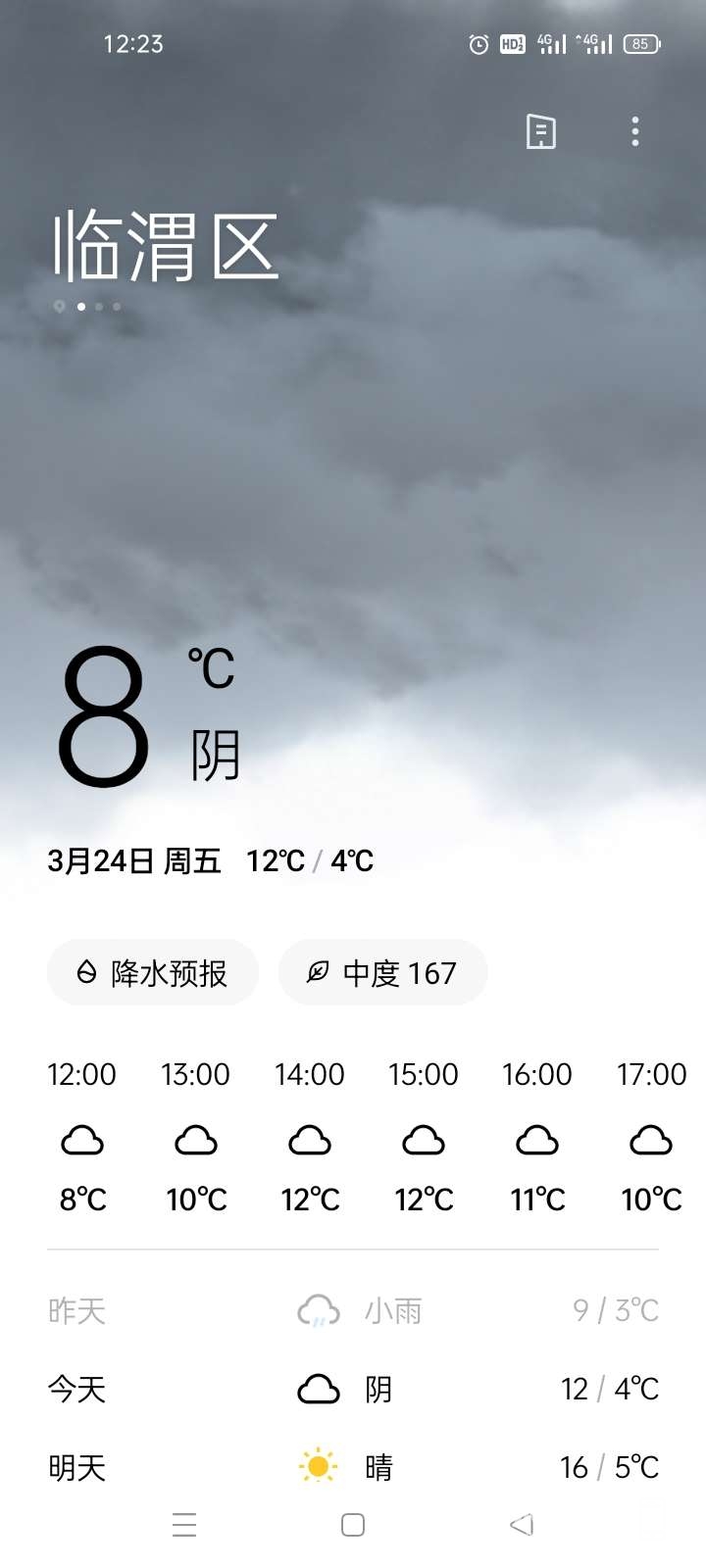Go to the home screen
706x1568 pixels.
353,1525
